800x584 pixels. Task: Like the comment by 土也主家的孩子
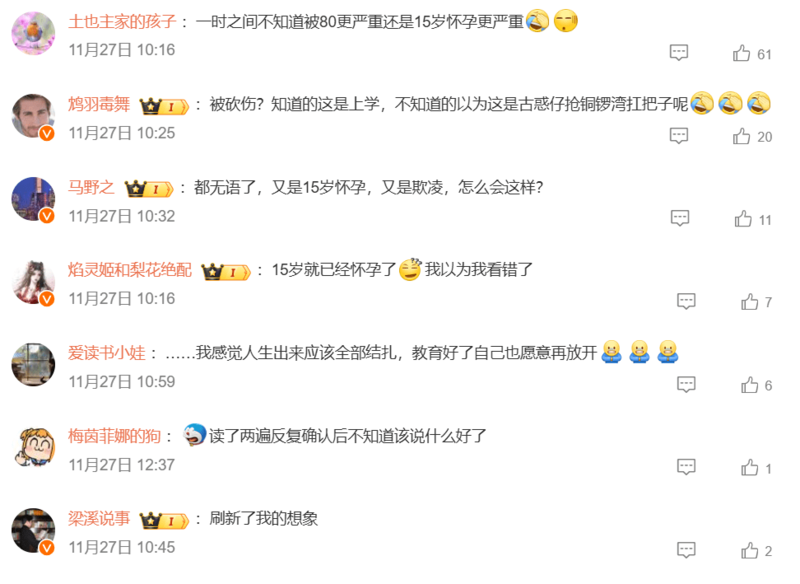click(x=742, y=54)
